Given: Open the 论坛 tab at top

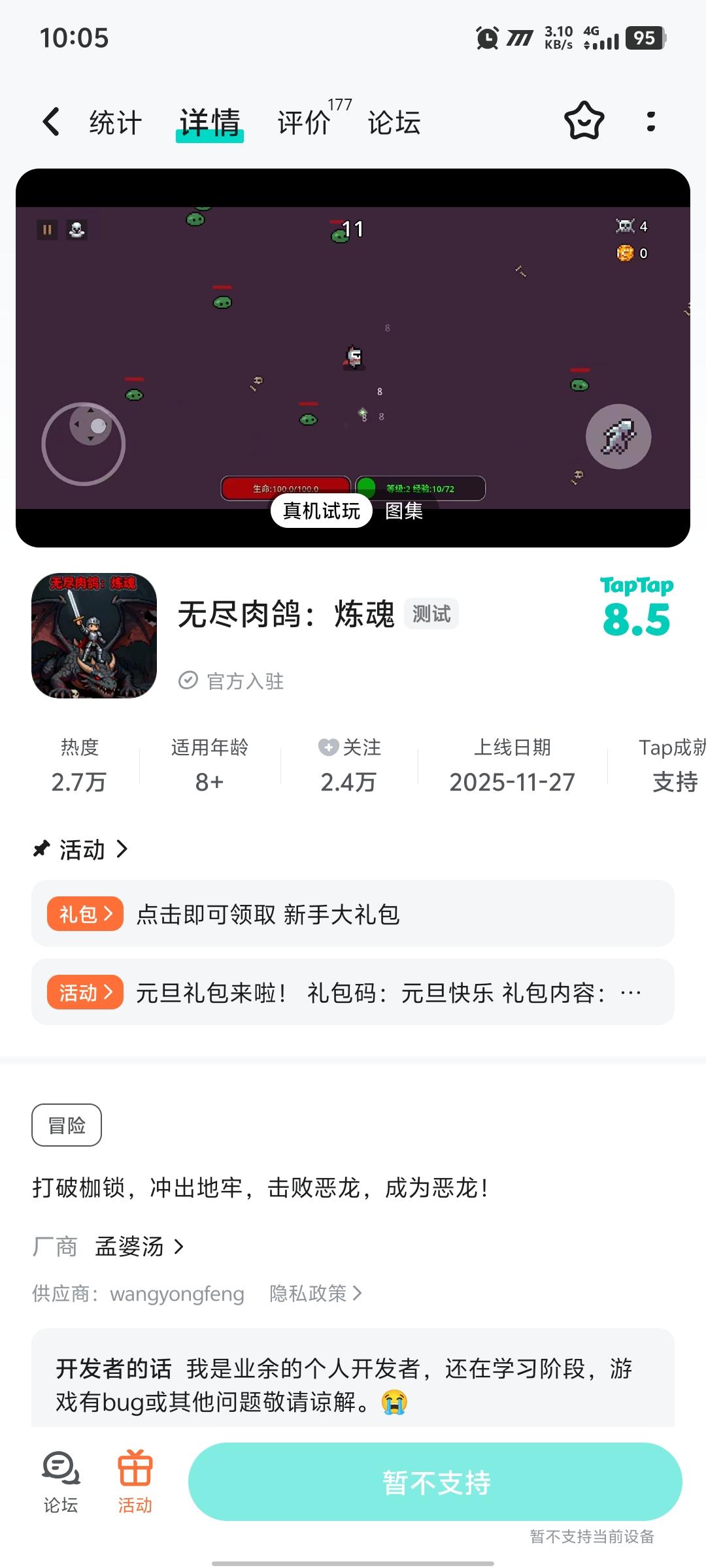Looking at the screenshot, I should (x=394, y=123).
